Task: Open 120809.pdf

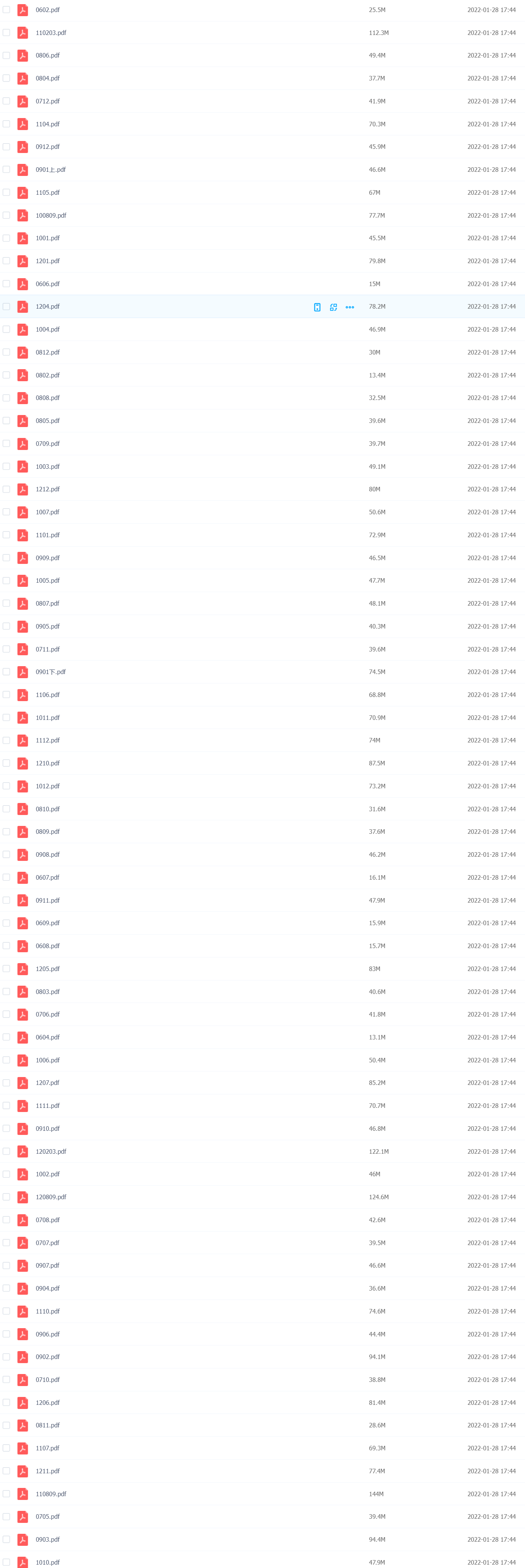Action: 50,1197
